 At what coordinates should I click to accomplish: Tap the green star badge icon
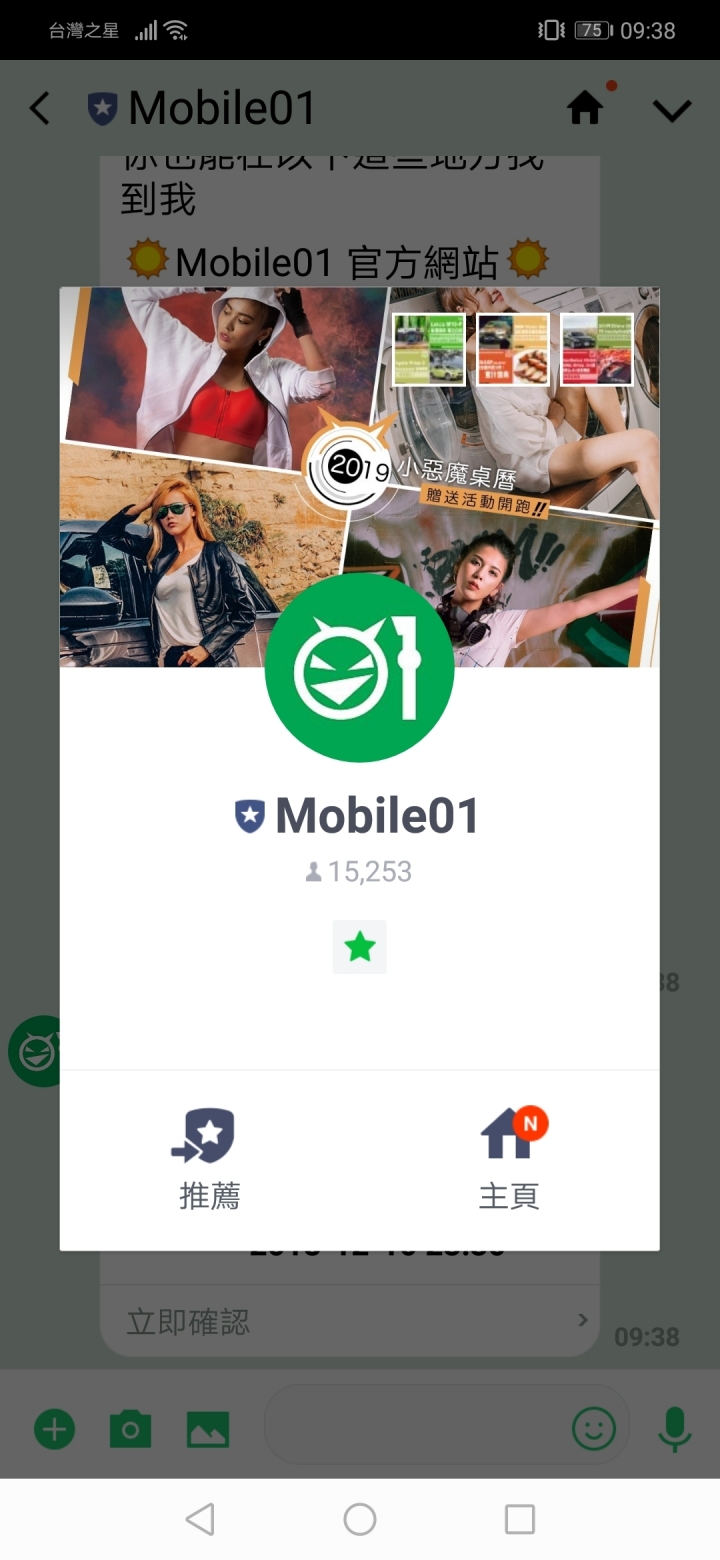click(x=359, y=947)
